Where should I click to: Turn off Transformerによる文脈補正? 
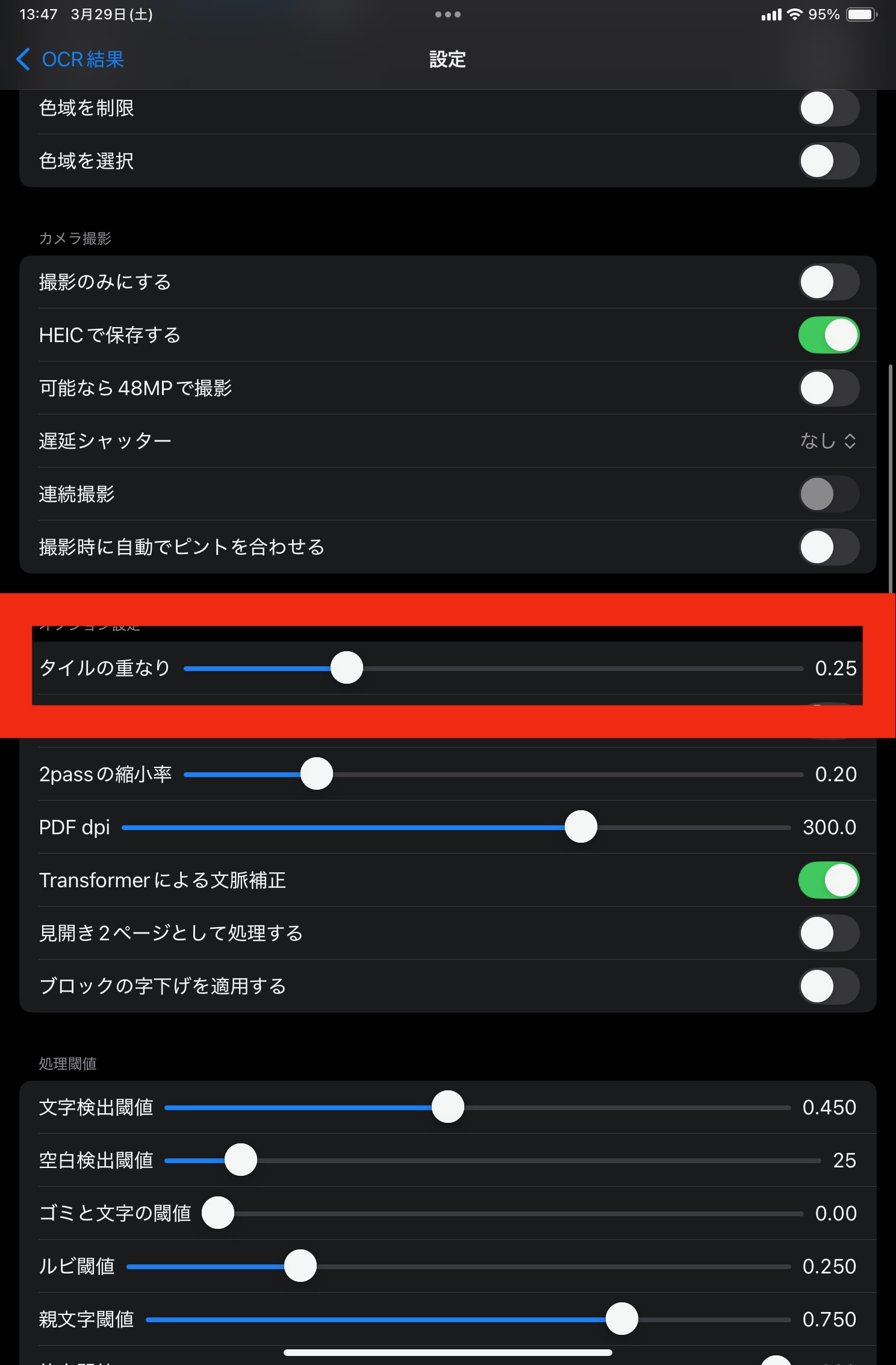tap(829, 880)
